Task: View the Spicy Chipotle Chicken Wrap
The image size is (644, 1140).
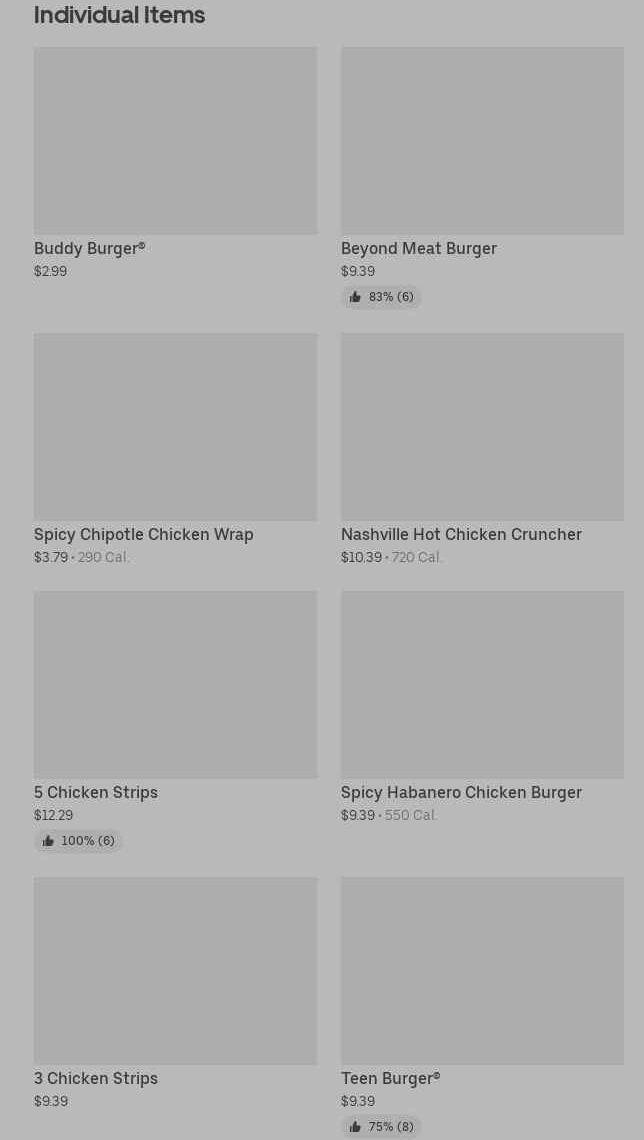Action: point(175,449)
